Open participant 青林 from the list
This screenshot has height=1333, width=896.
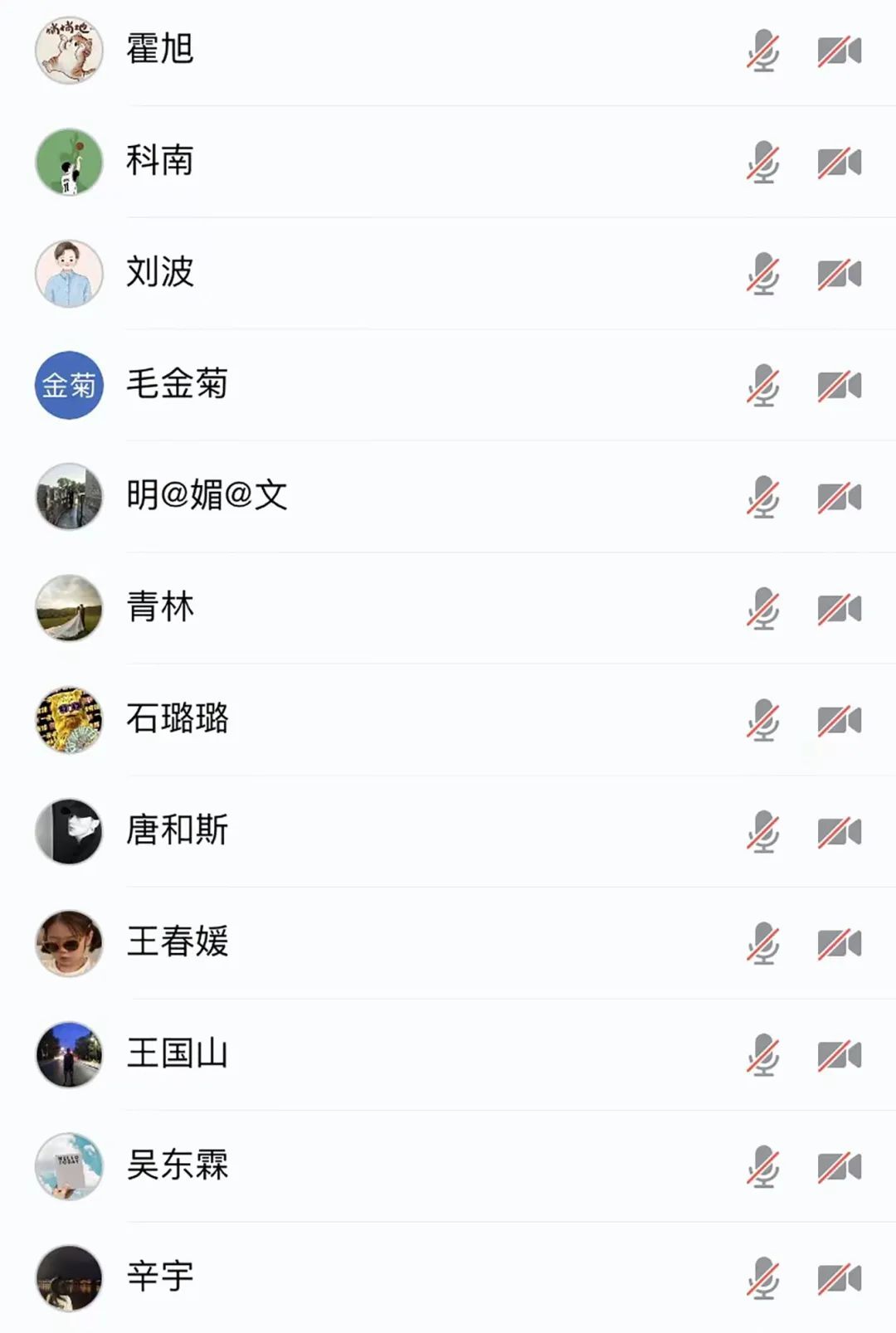[160, 608]
